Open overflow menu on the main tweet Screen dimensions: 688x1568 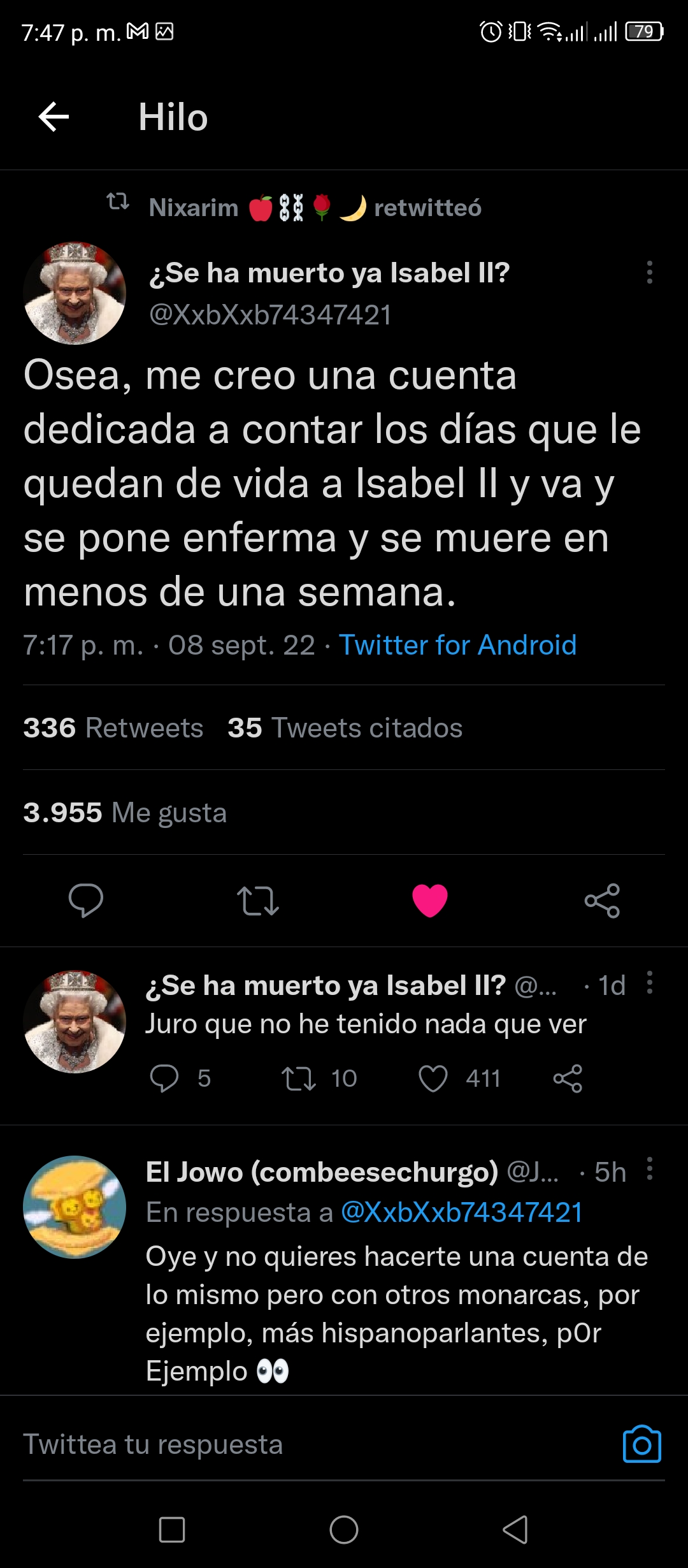[x=649, y=272]
